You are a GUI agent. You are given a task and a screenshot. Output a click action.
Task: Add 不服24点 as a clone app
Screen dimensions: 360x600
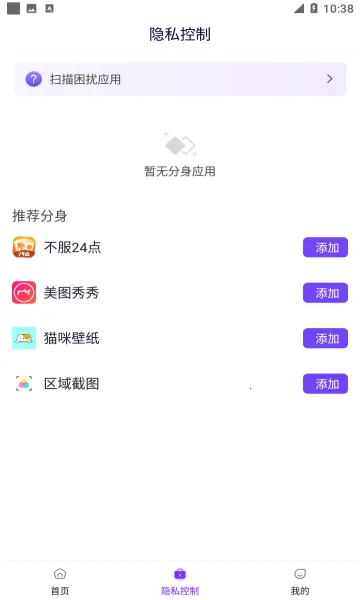(x=325, y=247)
